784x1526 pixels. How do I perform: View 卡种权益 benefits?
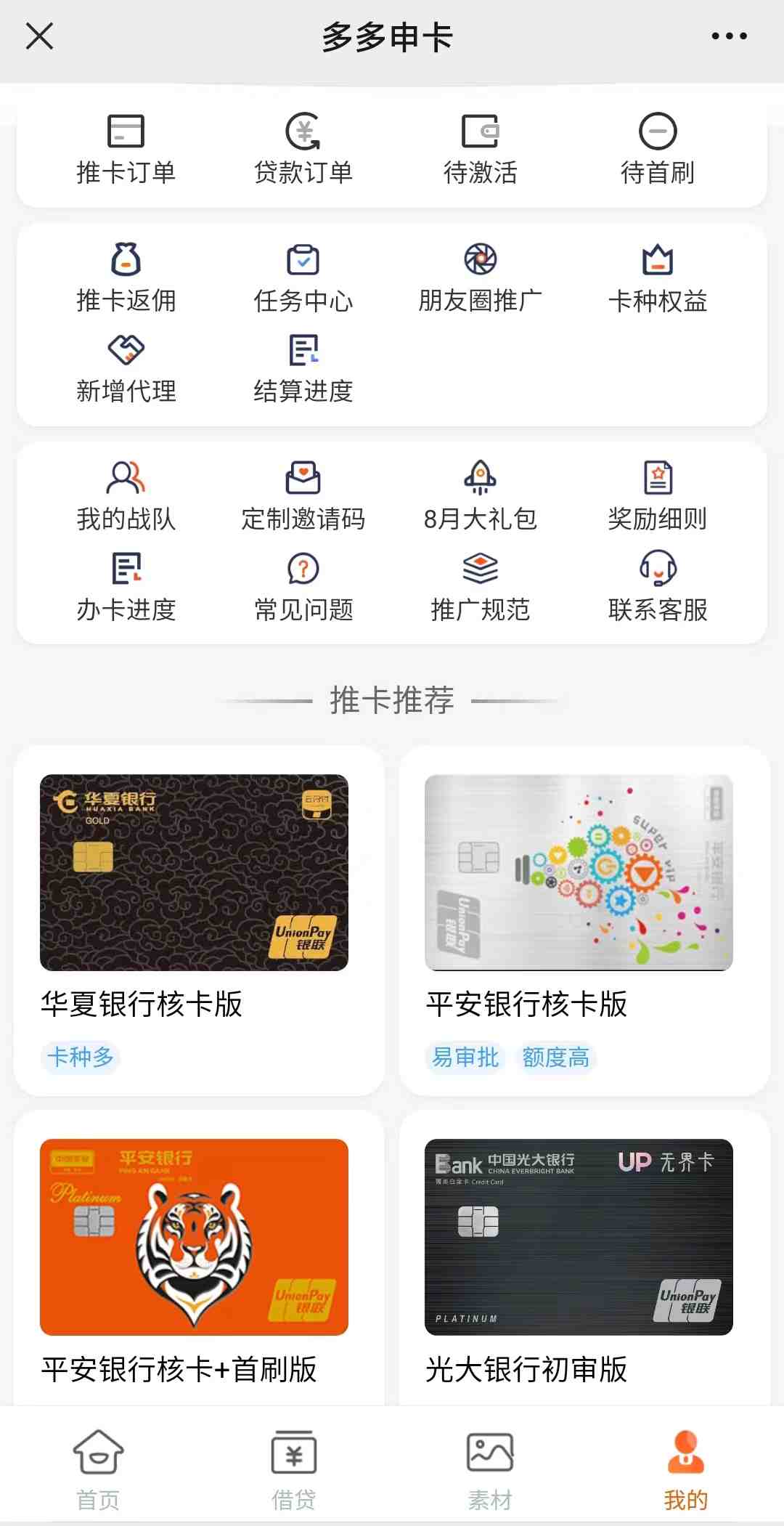pyautogui.click(x=658, y=278)
